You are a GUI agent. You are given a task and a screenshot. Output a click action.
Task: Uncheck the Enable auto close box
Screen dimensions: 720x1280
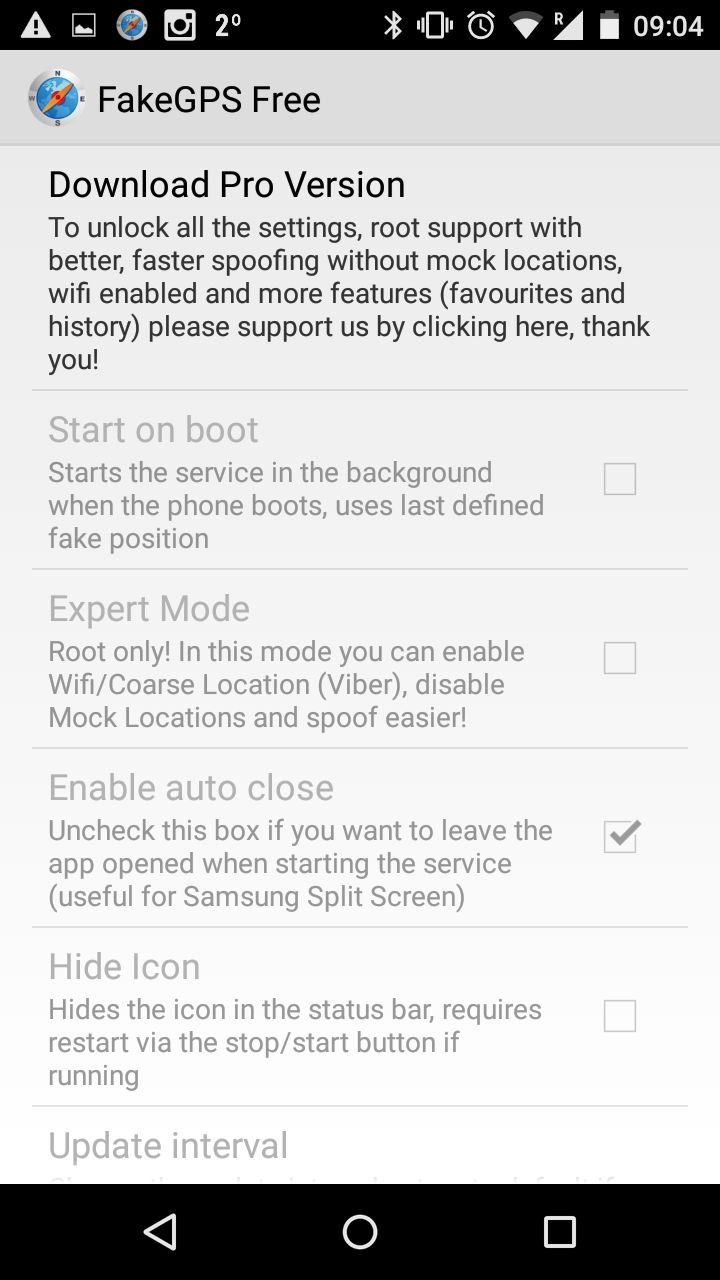(620, 837)
